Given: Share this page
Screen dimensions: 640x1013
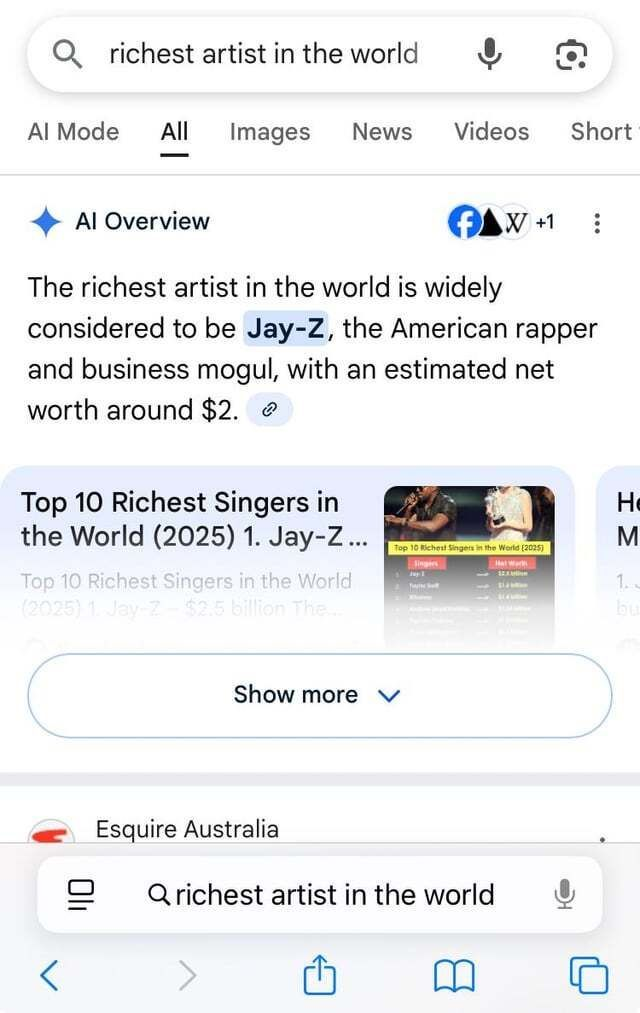Looking at the screenshot, I should click(x=318, y=974).
